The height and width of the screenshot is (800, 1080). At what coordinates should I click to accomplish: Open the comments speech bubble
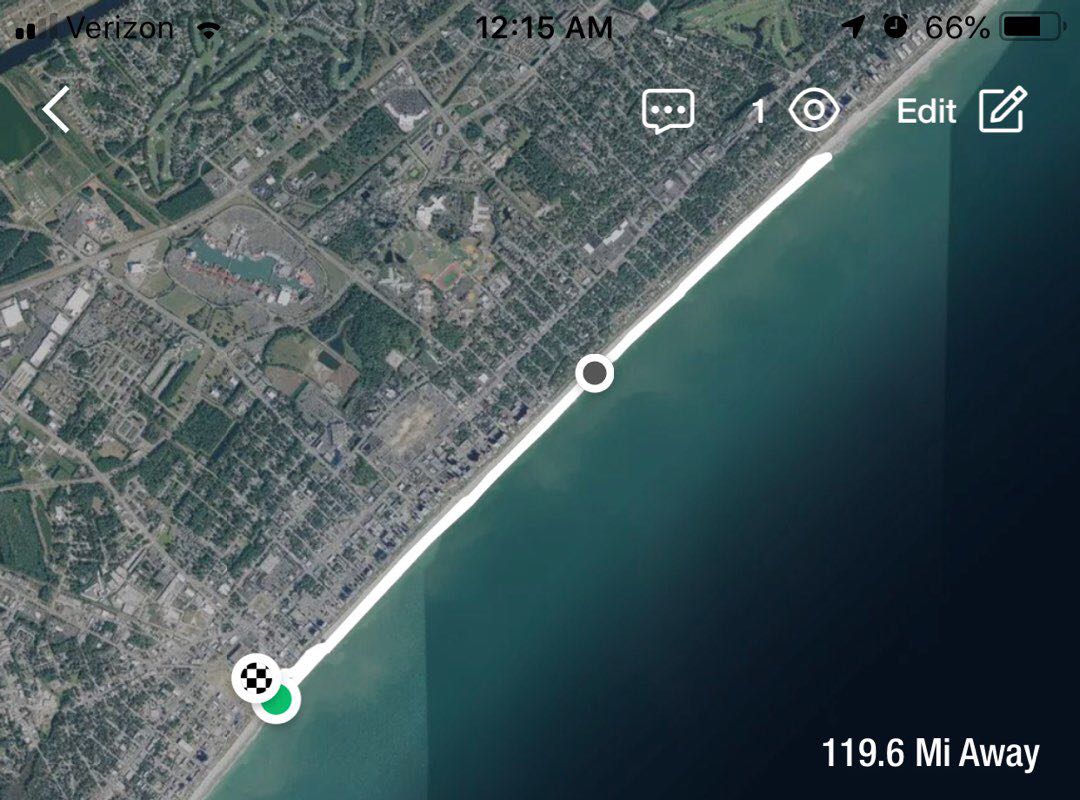668,111
